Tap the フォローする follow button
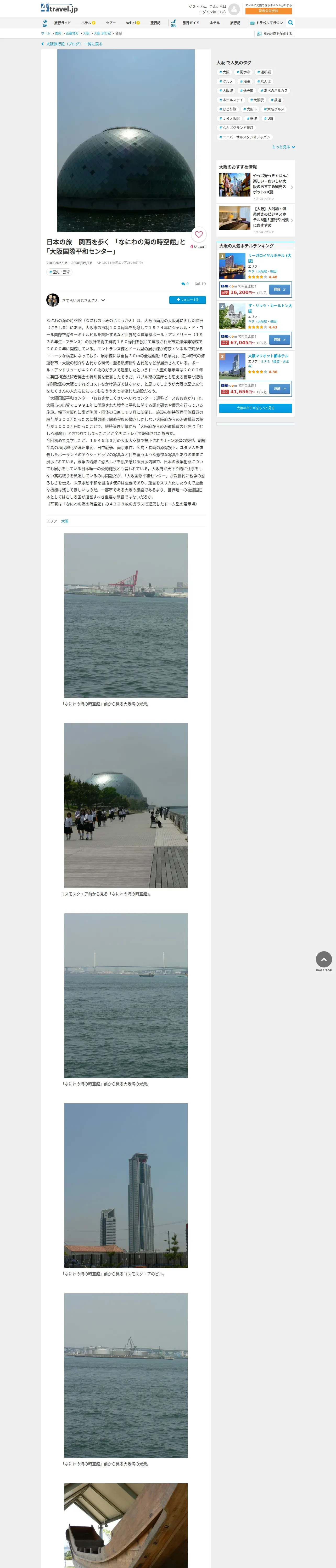 coord(187,299)
